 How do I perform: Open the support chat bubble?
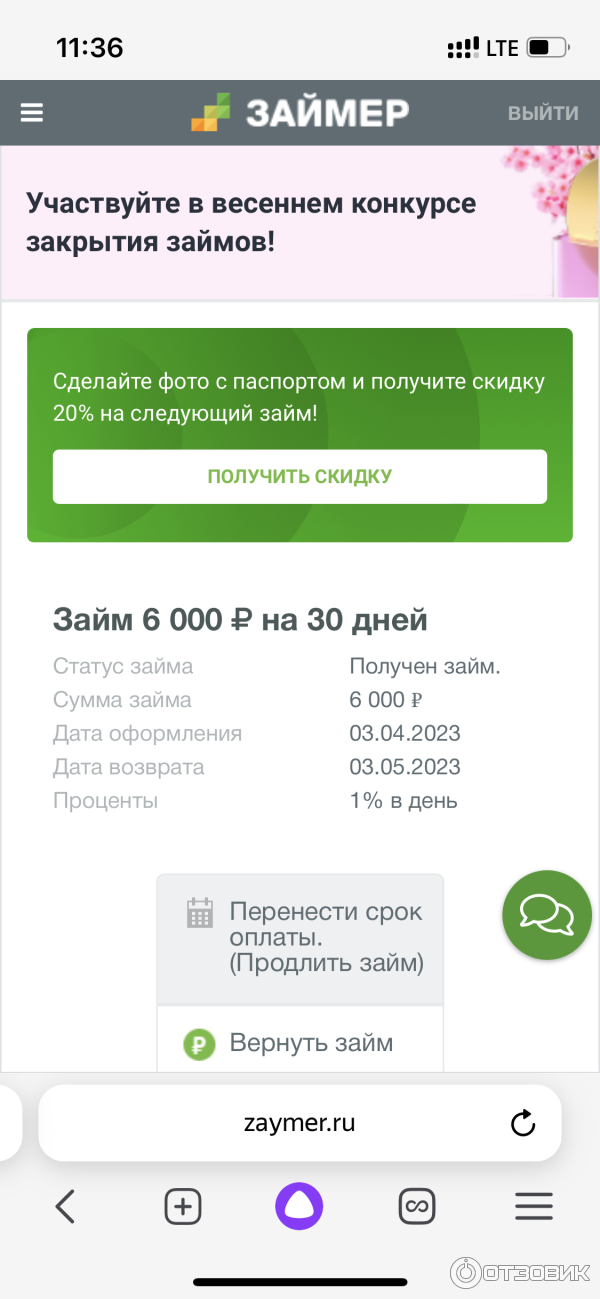[546, 915]
